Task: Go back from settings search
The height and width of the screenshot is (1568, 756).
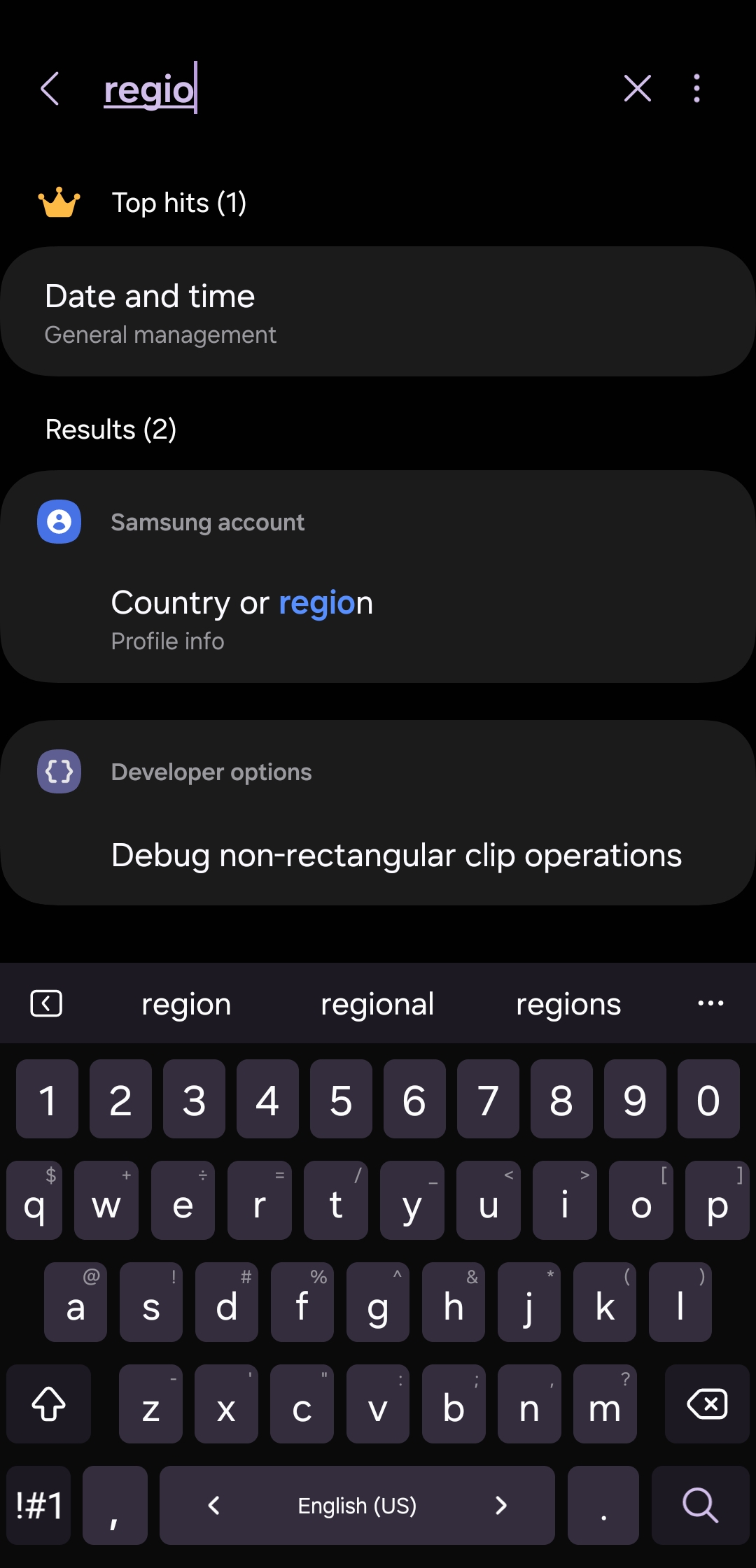Action: tap(49, 89)
